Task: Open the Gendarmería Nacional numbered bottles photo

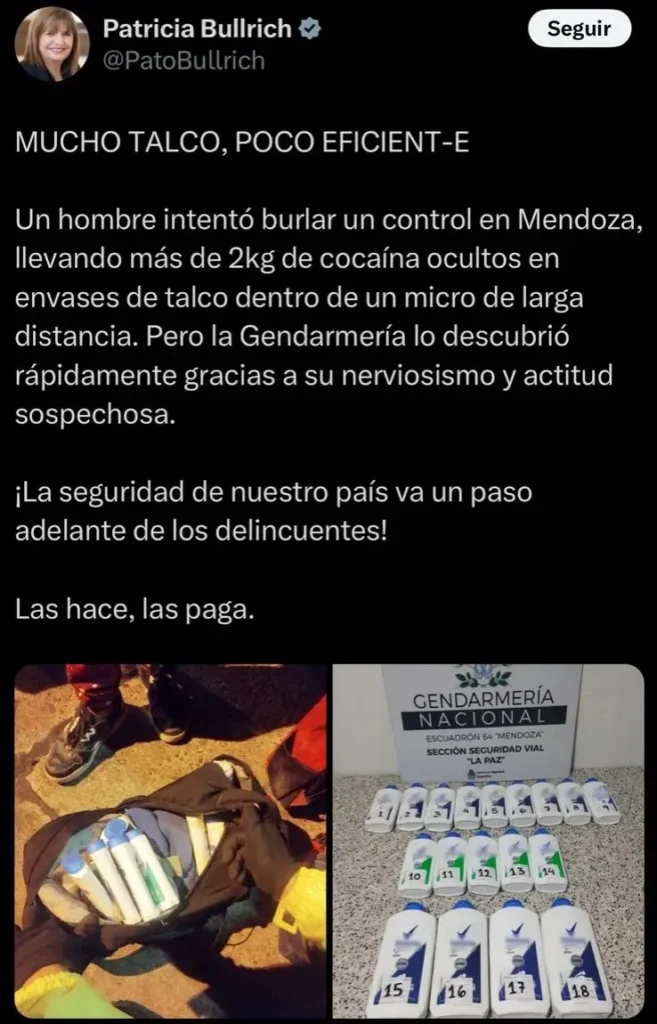Action: pos(488,840)
